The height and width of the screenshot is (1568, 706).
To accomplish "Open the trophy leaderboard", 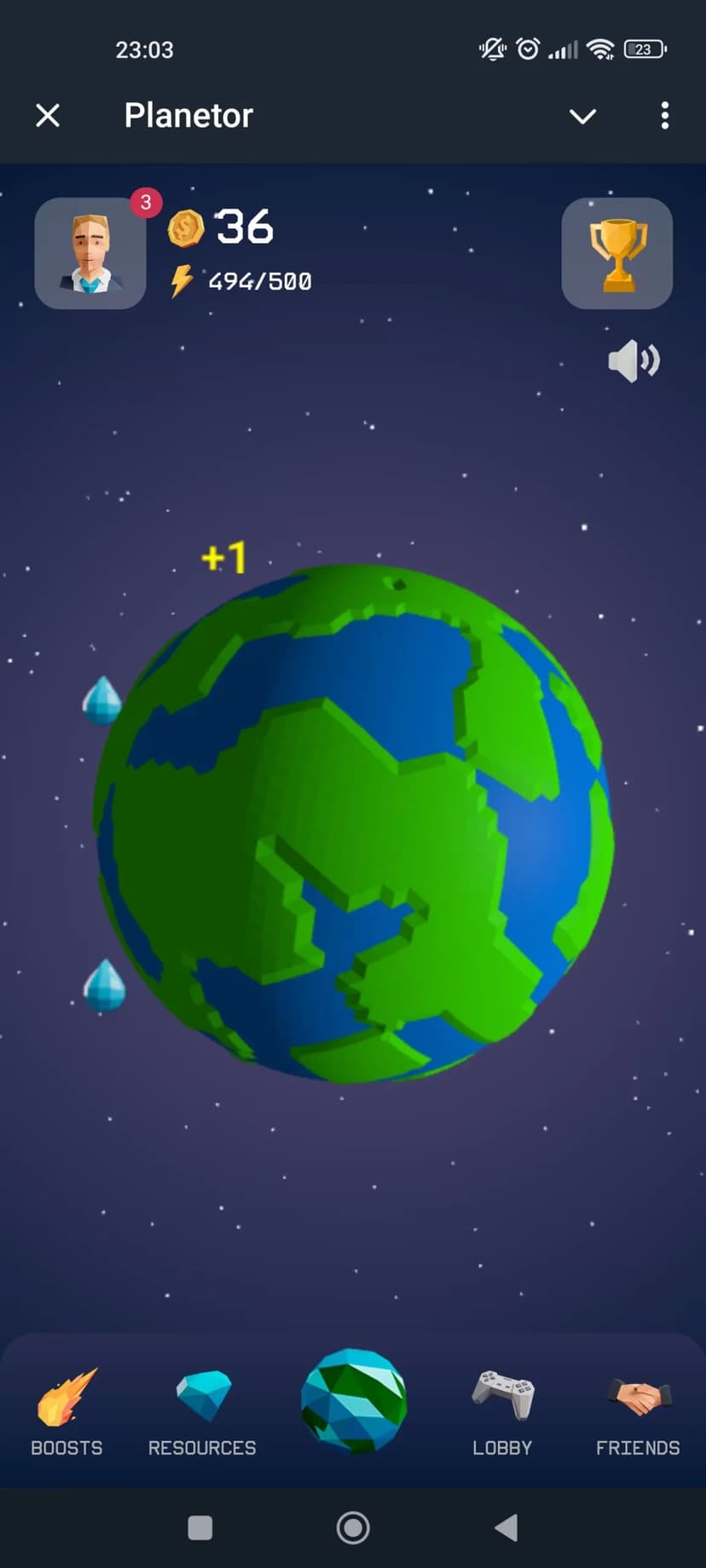I will (x=617, y=253).
